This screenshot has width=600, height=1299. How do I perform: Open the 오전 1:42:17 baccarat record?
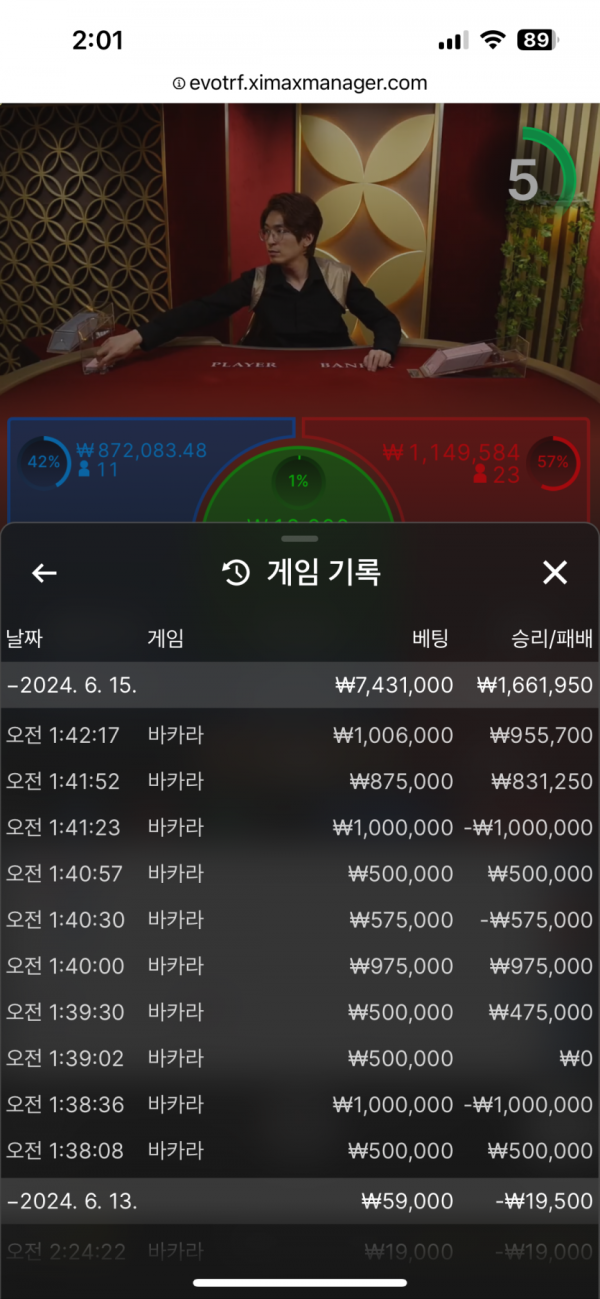[x=300, y=735]
